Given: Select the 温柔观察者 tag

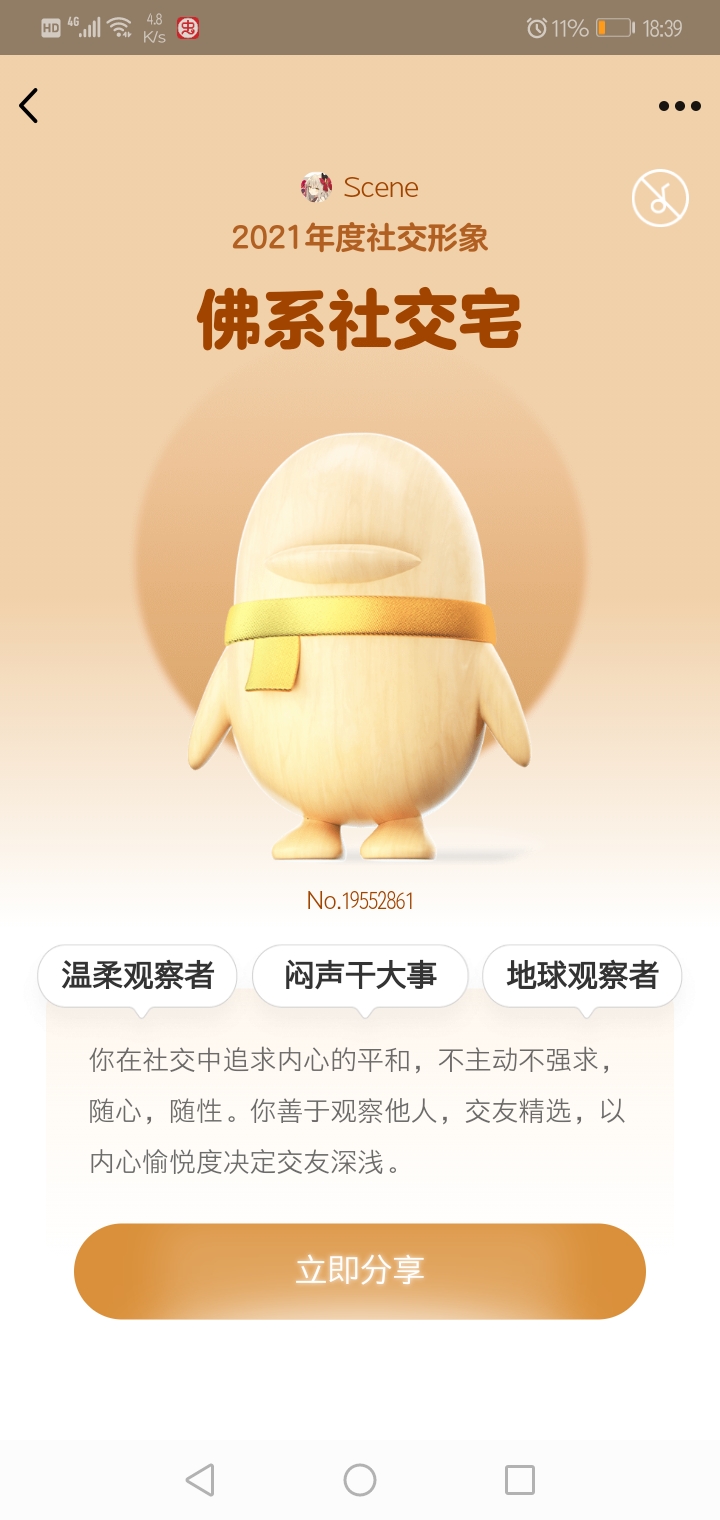Looking at the screenshot, I should click(138, 975).
